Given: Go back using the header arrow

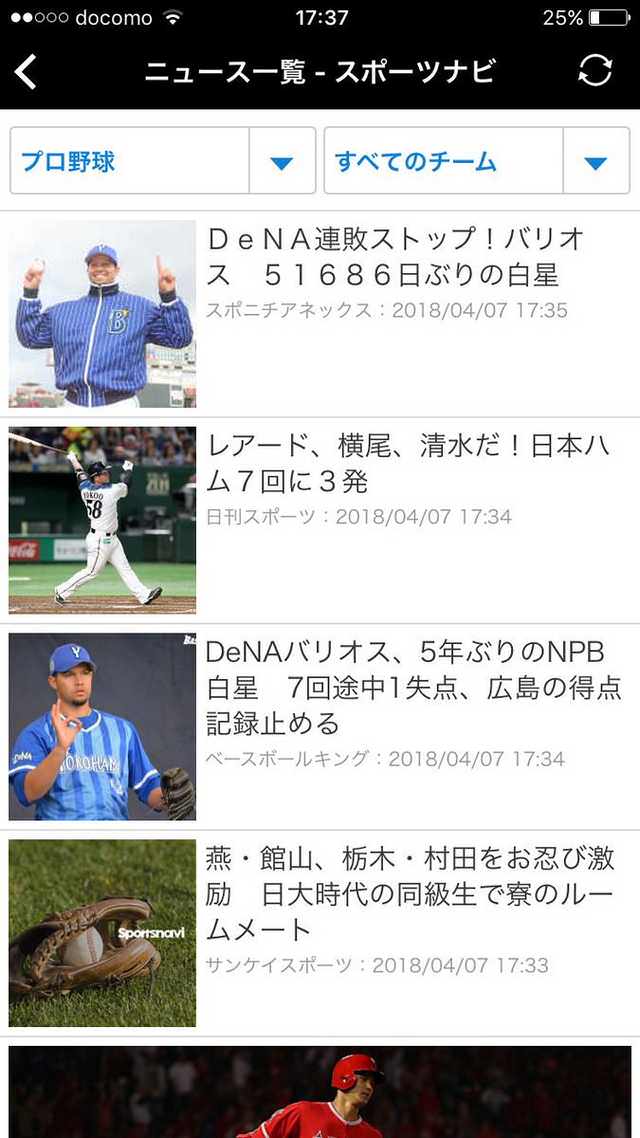Looking at the screenshot, I should click(27, 72).
